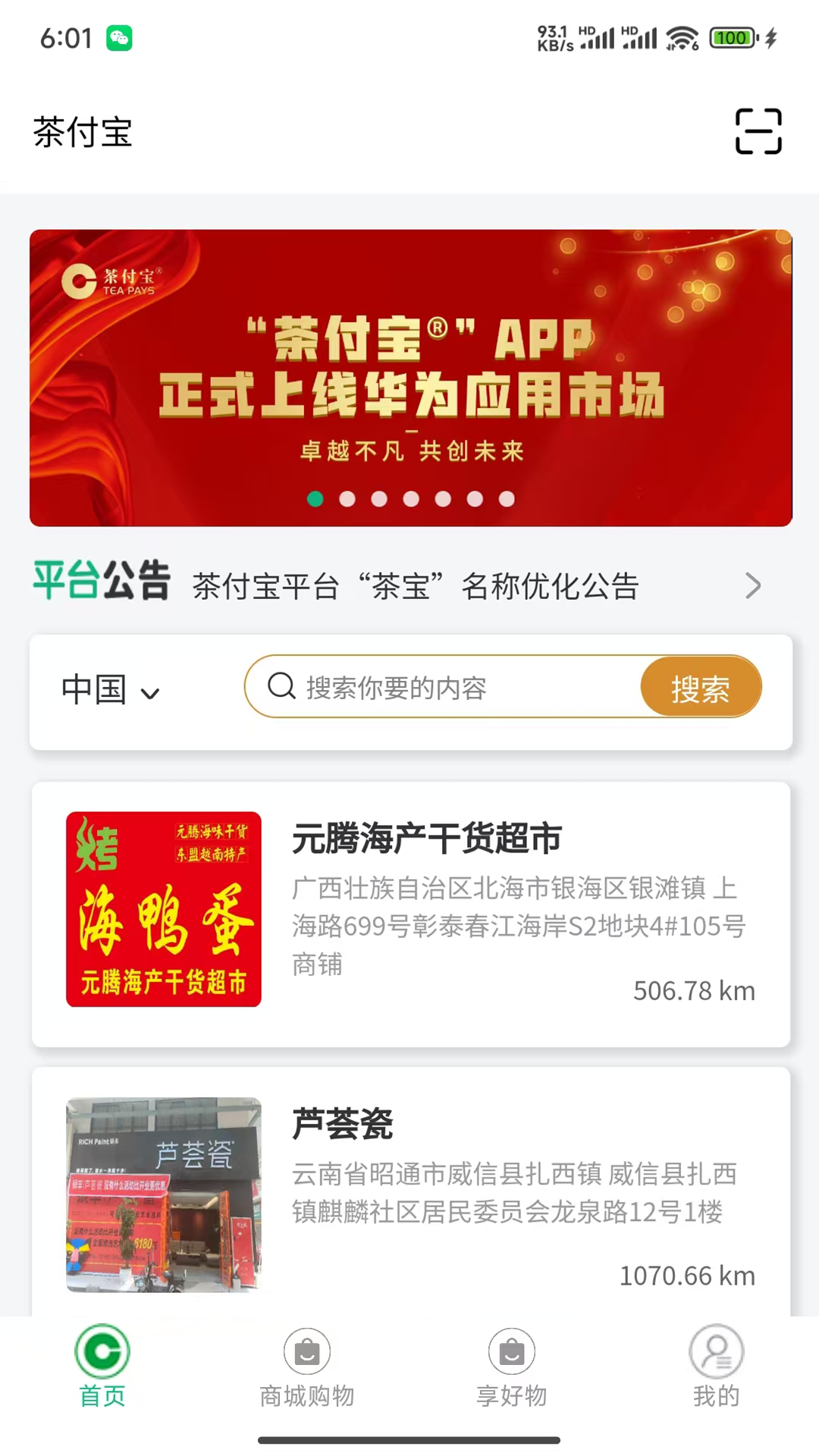Open the QR code scanner

[758, 131]
